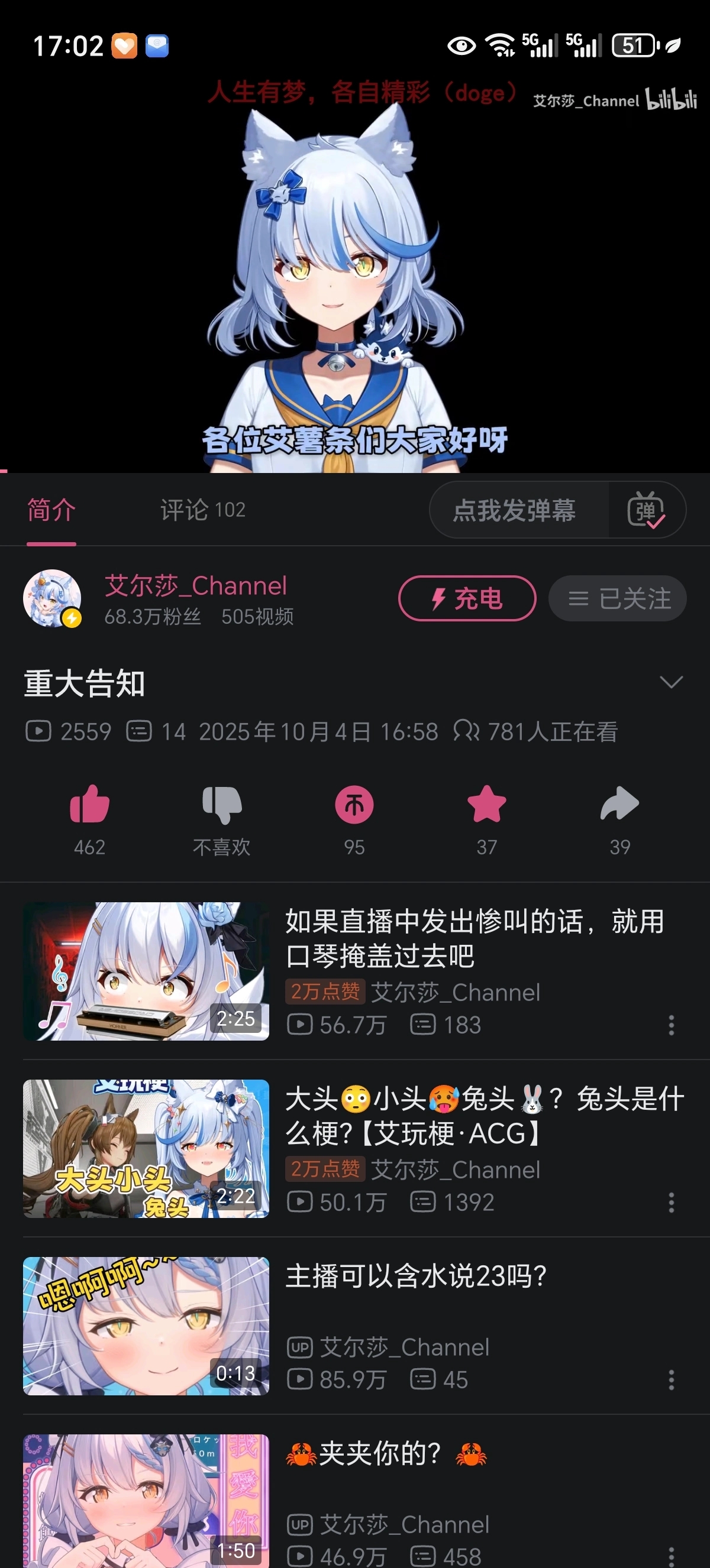Open more options for the 艾玩梗·ACG video

pos(671,1202)
